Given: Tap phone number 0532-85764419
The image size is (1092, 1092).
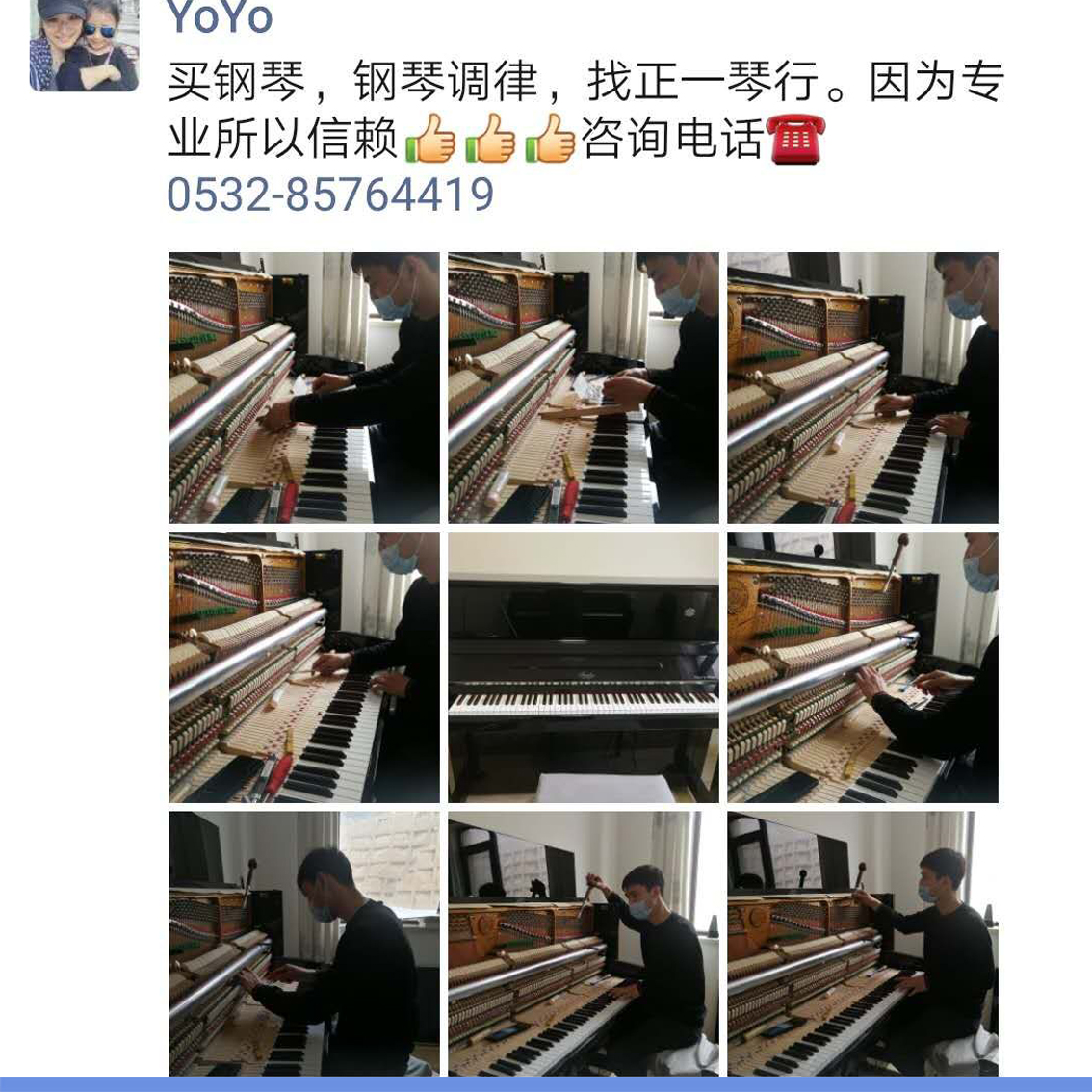Looking at the screenshot, I should pos(330,195).
